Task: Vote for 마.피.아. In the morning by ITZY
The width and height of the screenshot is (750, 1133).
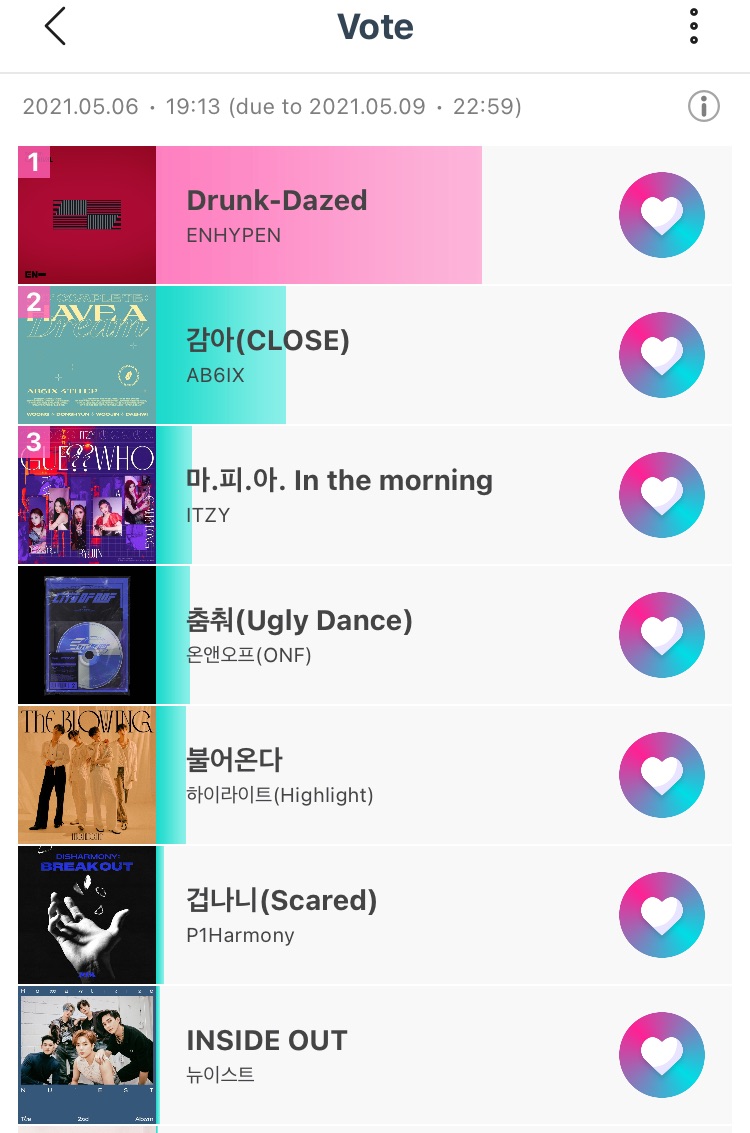Action: click(x=662, y=495)
